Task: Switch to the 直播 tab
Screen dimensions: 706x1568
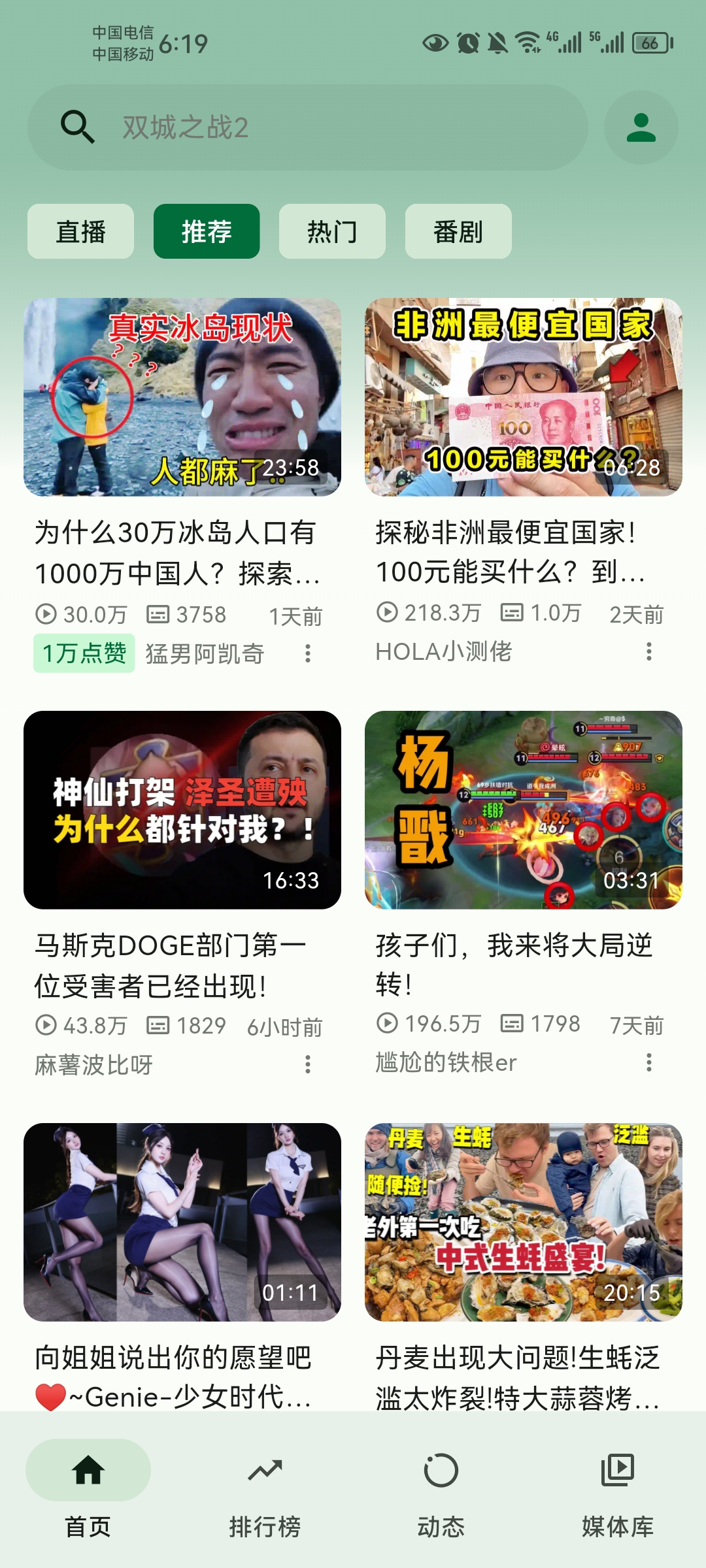Action: 80,231
